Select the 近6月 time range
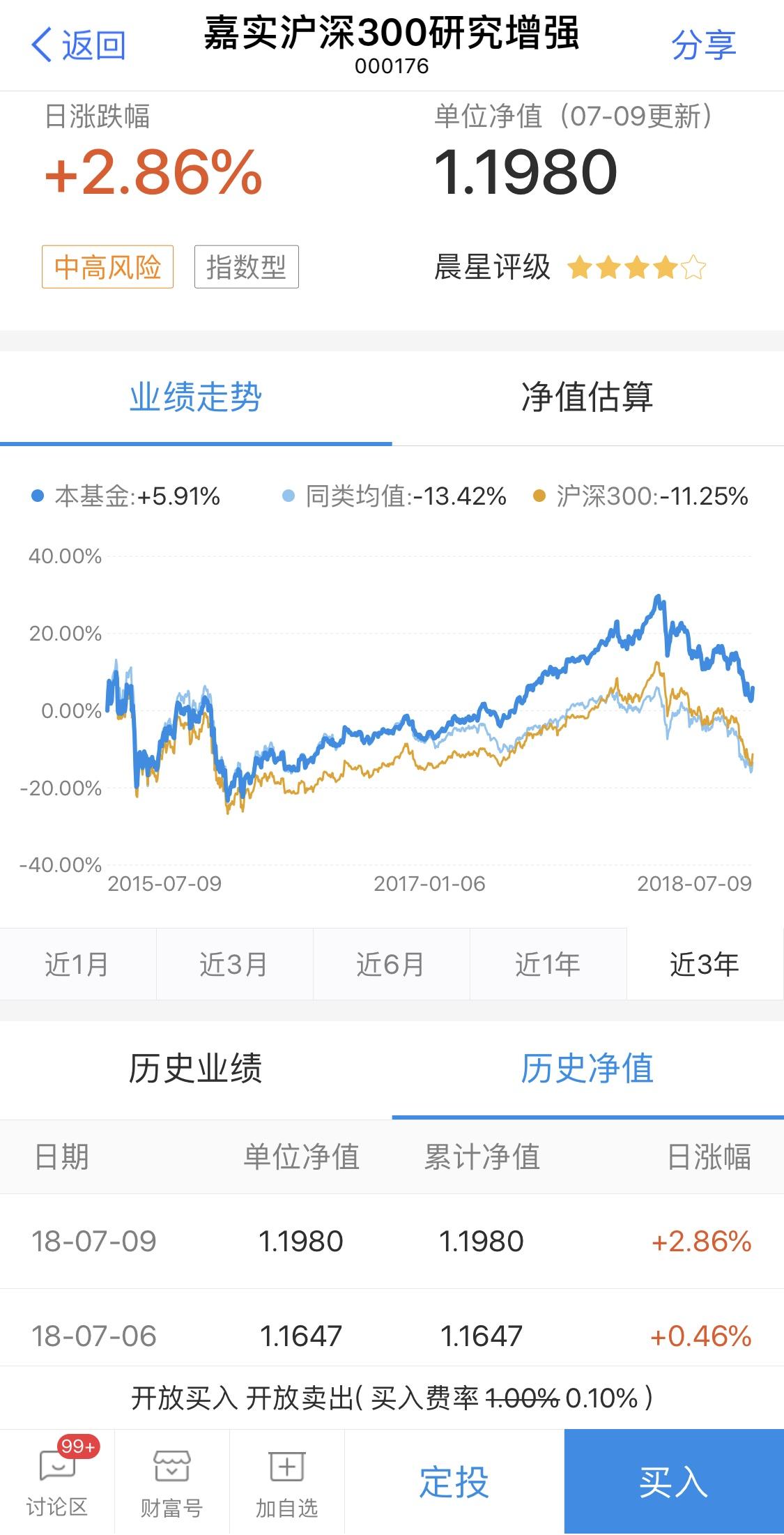This screenshot has width=784, height=1535. tap(392, 964)
